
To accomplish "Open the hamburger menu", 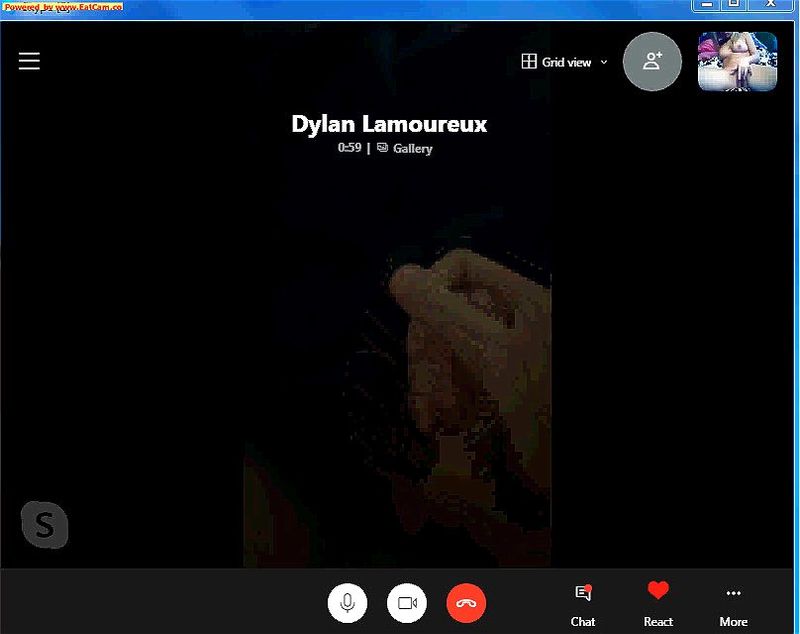I will (29, 61).
